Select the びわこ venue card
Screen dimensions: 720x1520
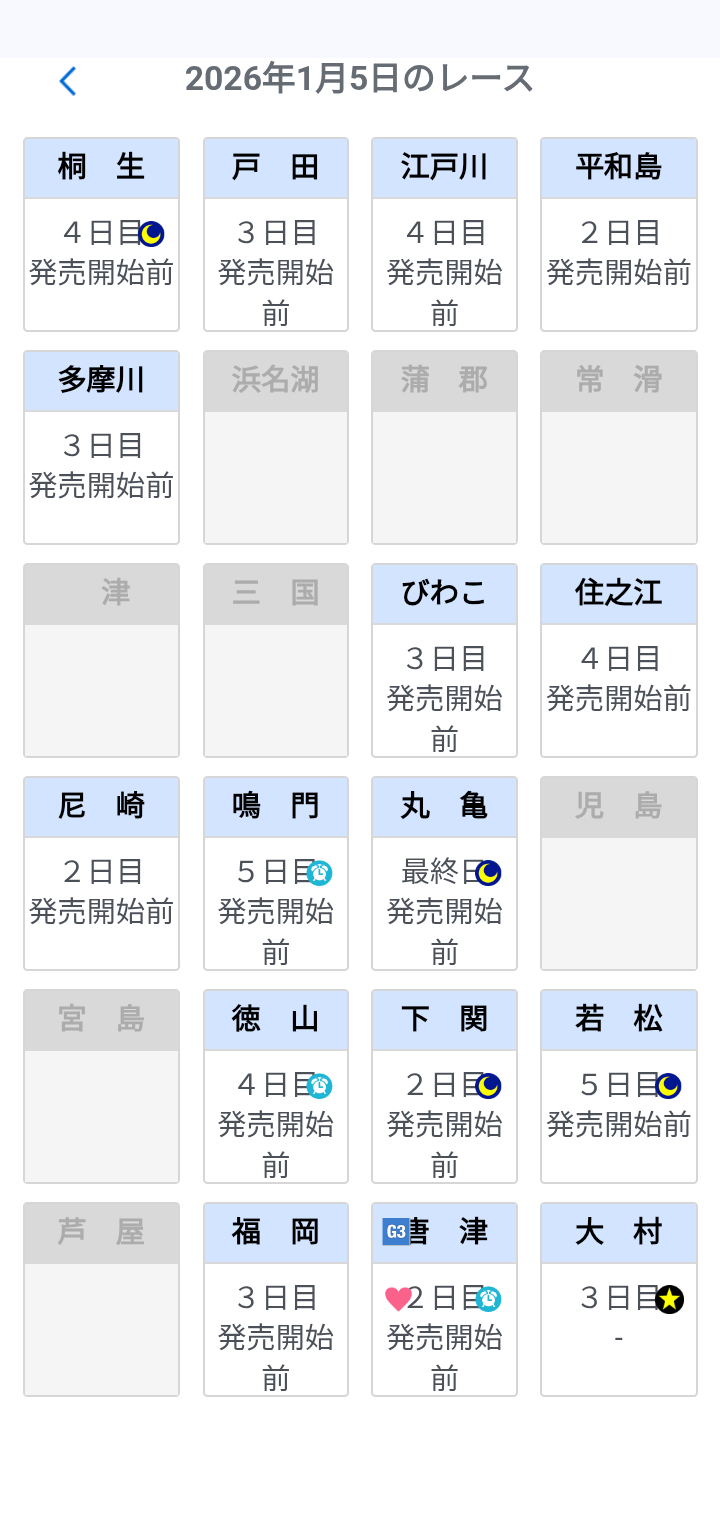click(444, 661)
